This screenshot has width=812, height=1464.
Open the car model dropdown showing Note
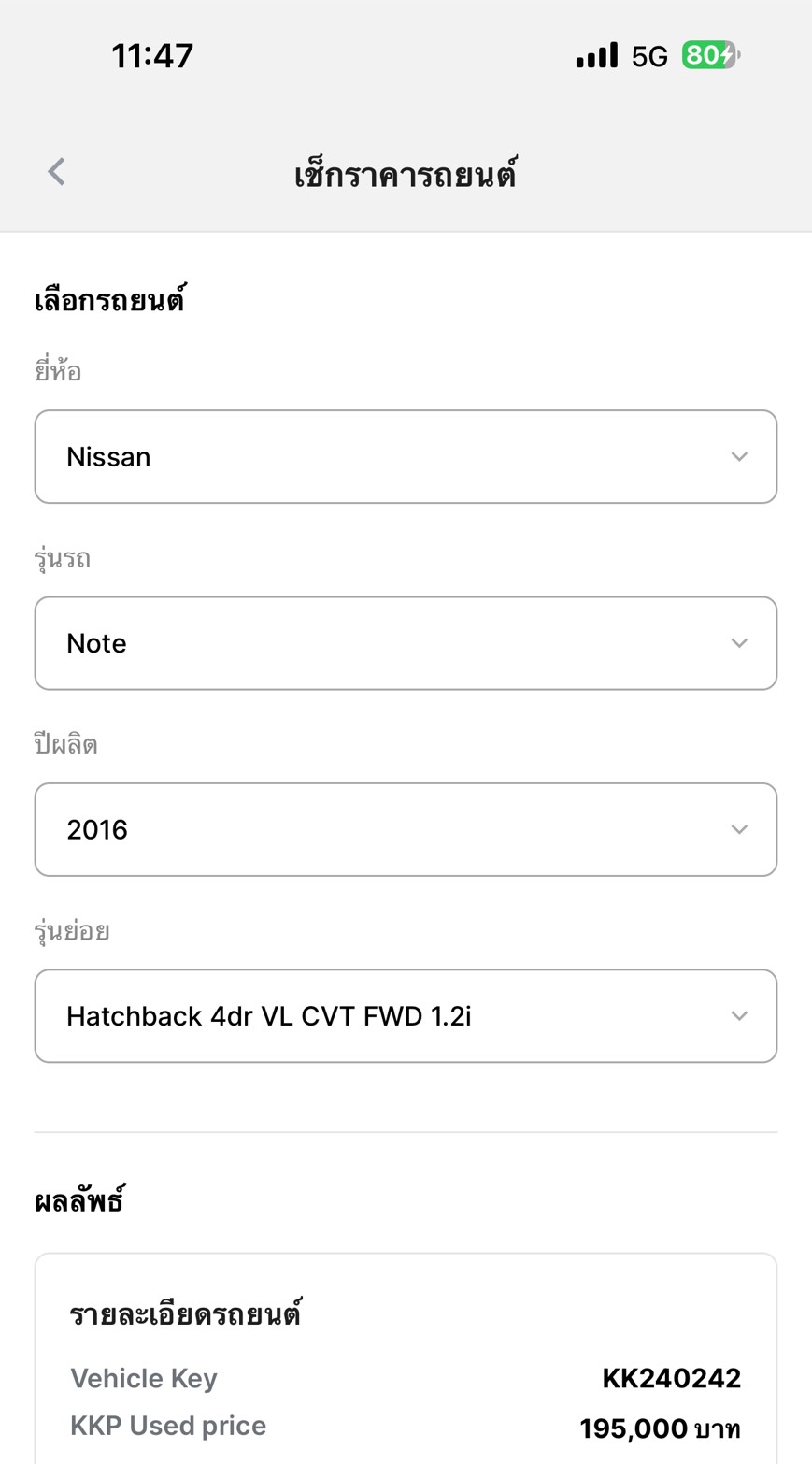(406, 643)
